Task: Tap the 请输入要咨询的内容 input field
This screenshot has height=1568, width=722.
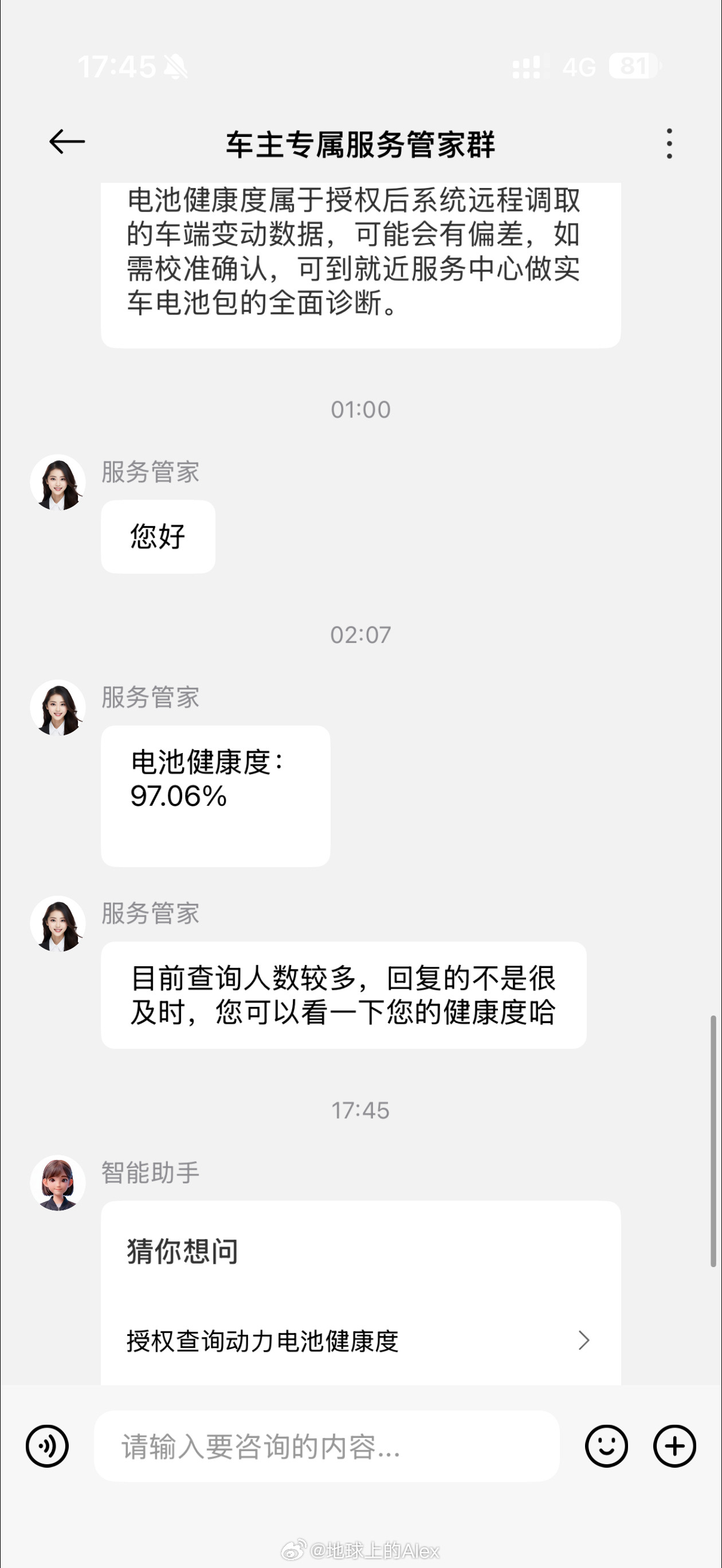Action: click(329, 1445)
